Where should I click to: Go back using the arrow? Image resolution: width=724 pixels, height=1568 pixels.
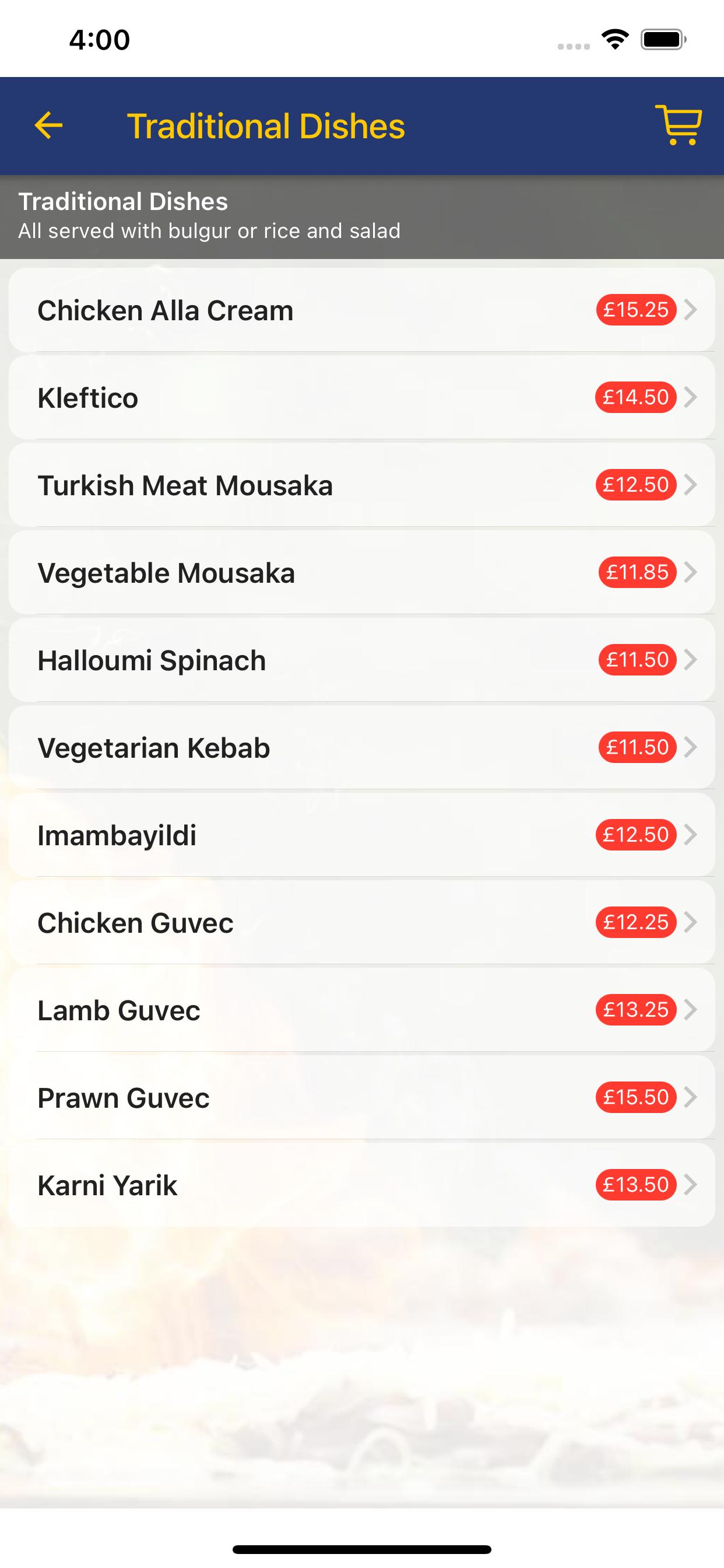48,126
